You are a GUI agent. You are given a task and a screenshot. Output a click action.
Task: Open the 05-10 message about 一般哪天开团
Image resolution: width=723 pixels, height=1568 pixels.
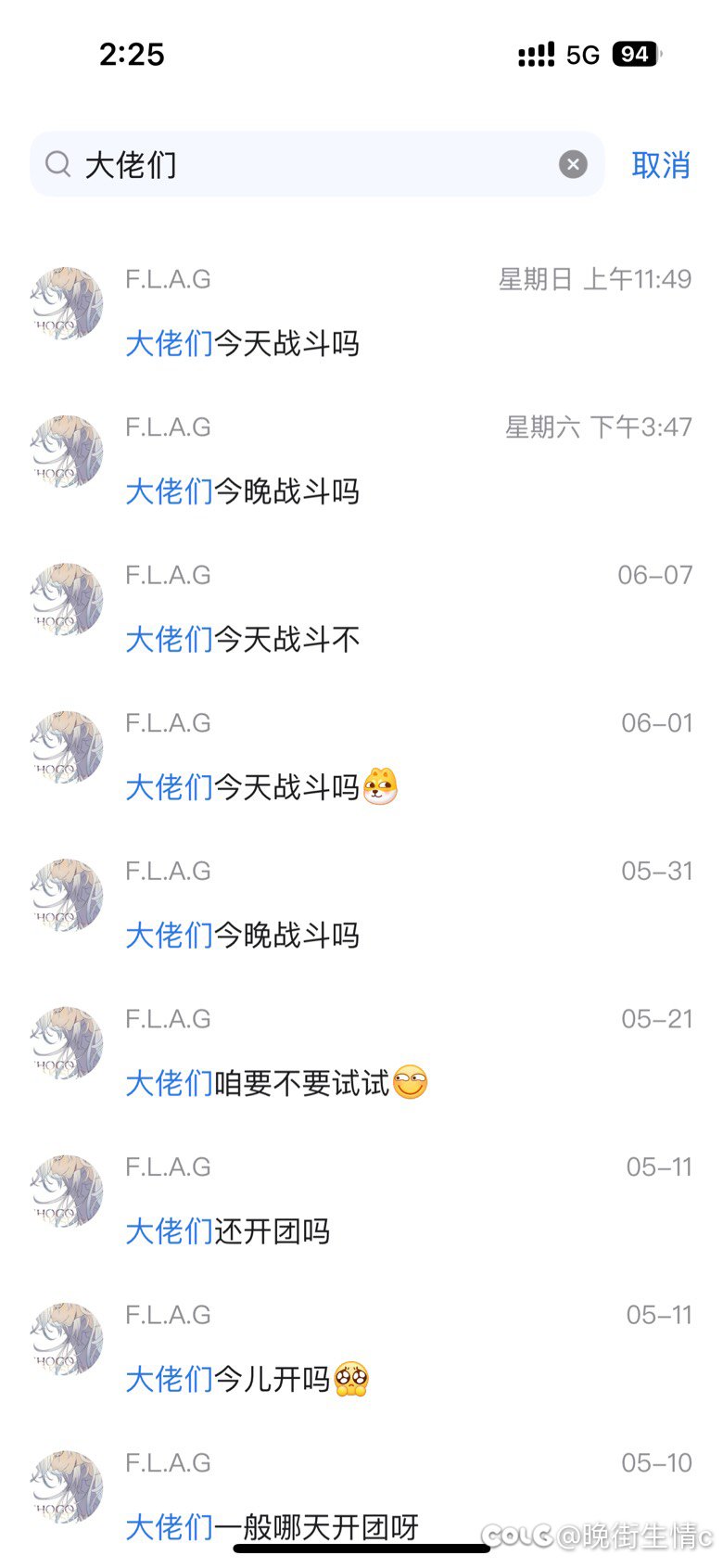coord(361,1495)
